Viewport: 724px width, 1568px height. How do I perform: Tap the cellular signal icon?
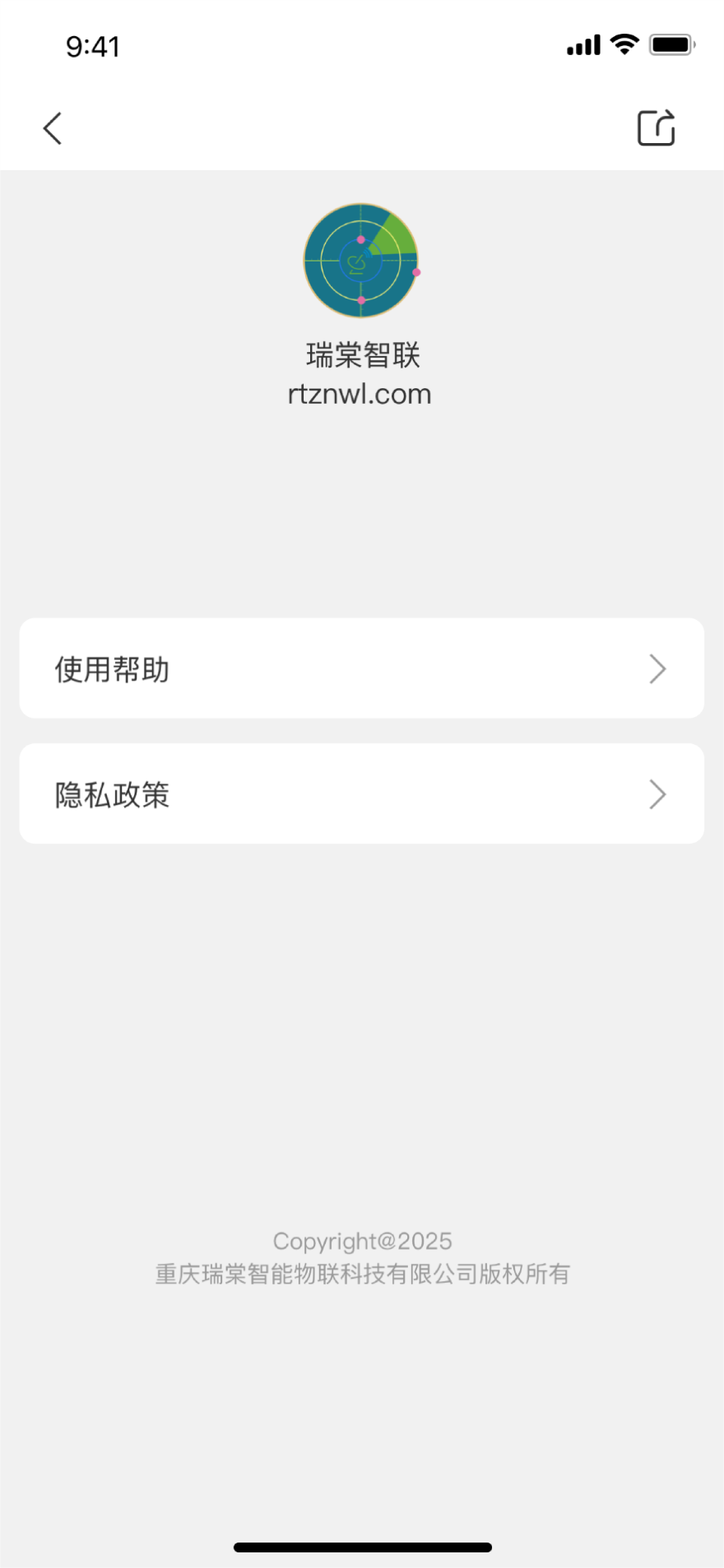582,47
